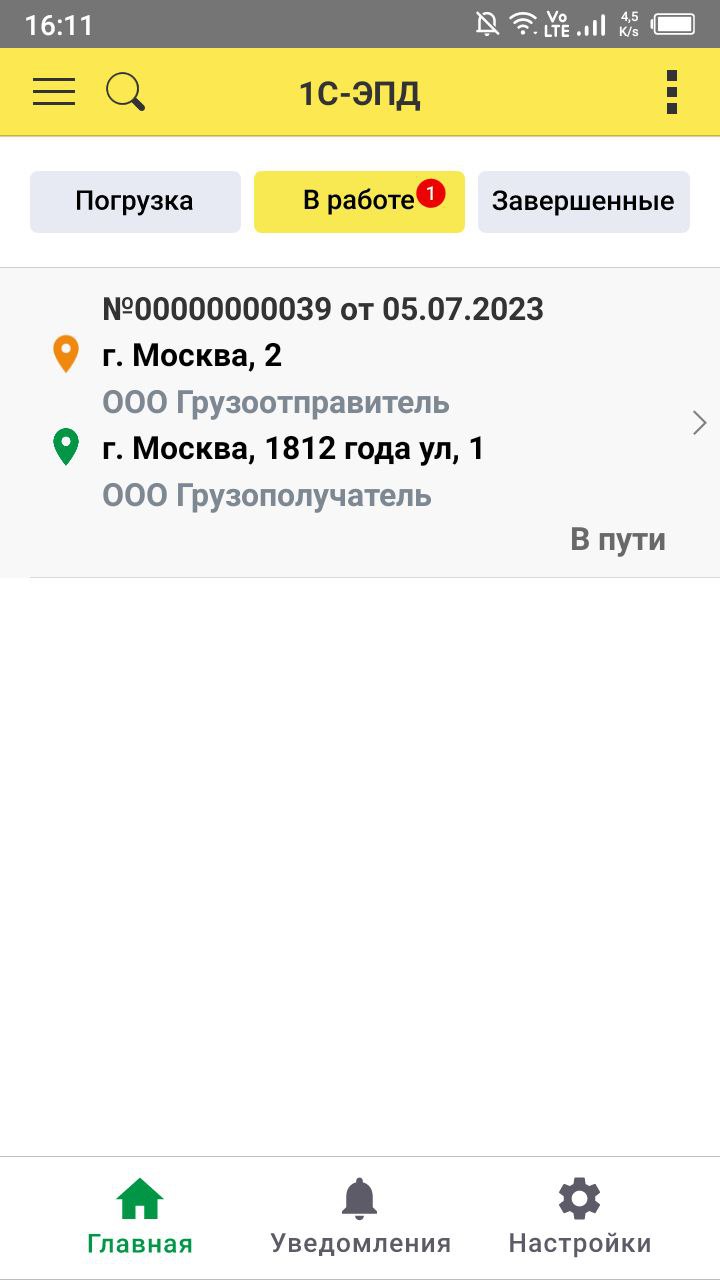The height and width of the screenshot is (1280, 720).
Task: Show the Завершенные tab
Action: coord(583,201)
